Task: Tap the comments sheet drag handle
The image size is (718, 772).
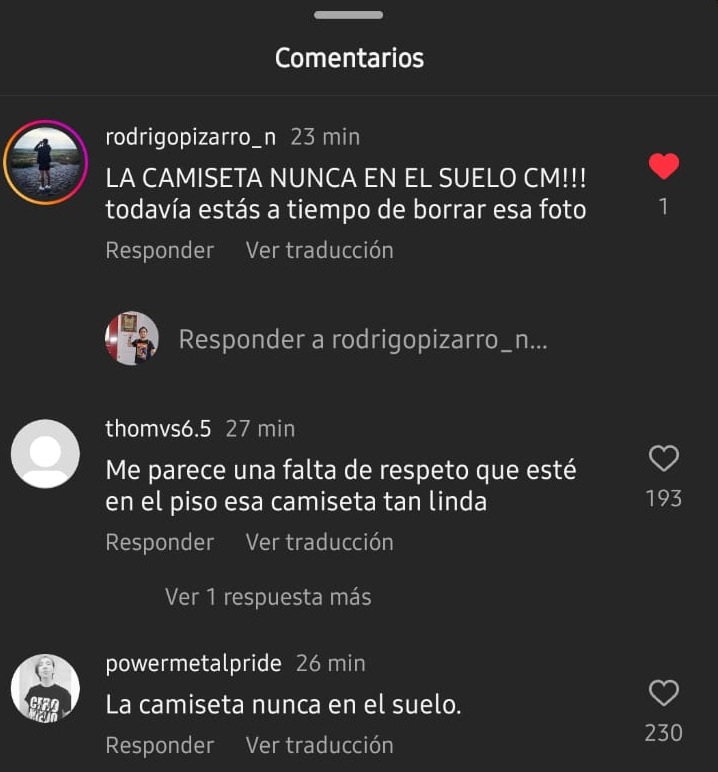Action: 348,15
